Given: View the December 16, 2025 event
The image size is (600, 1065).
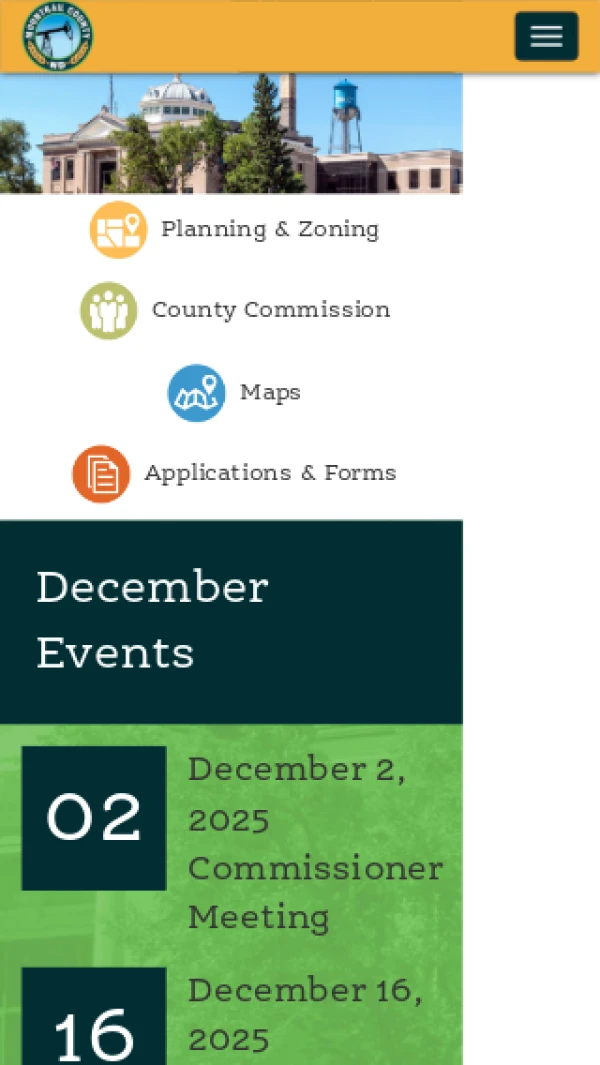Looking at the screenshot, I should pos(305,1014).
